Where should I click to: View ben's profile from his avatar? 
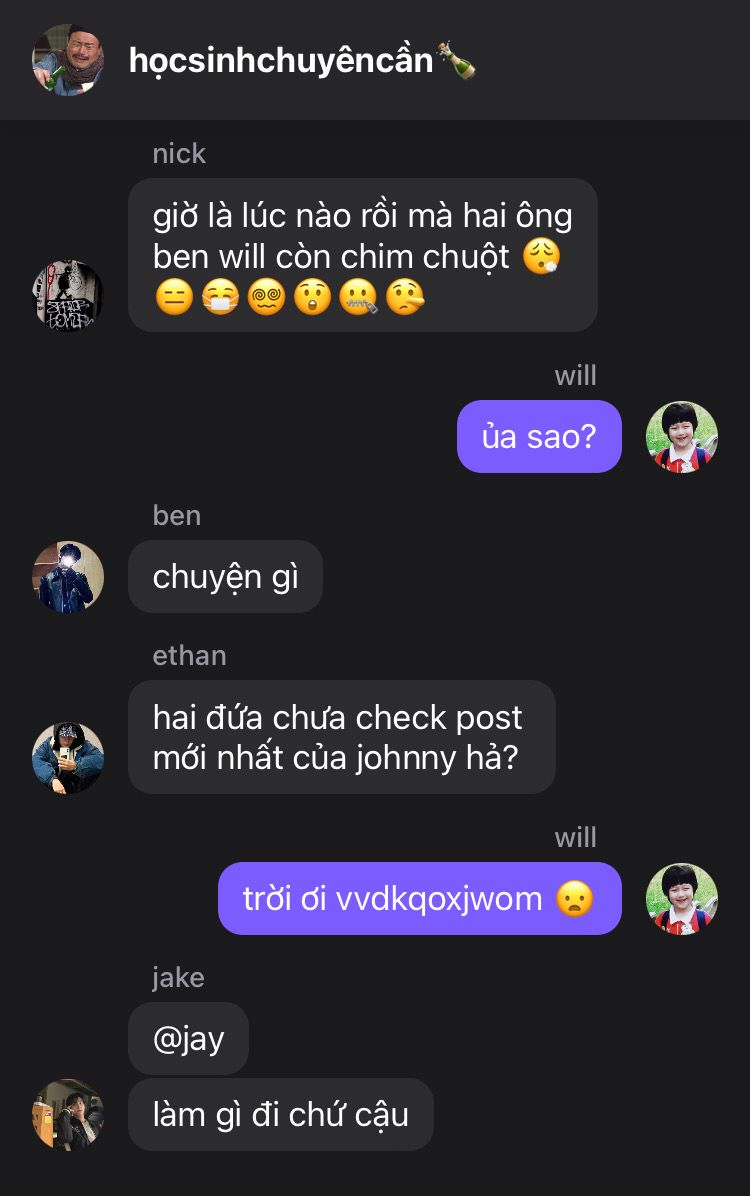pyautogui.click(x=68, y=577)
